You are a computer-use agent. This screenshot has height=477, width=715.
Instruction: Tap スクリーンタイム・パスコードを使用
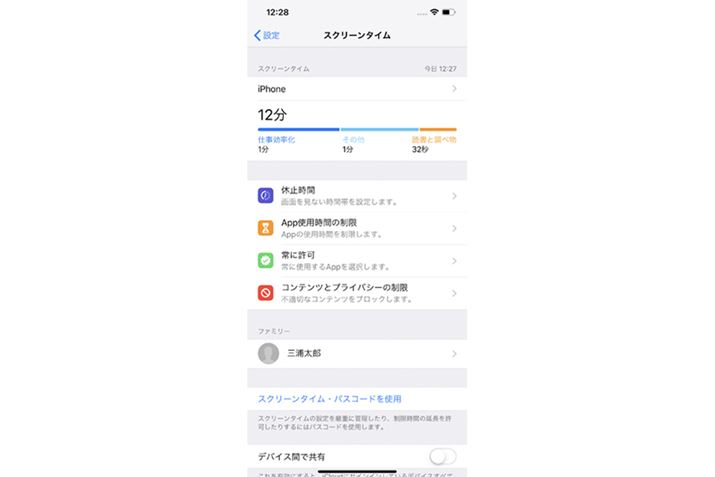[329, 398]
